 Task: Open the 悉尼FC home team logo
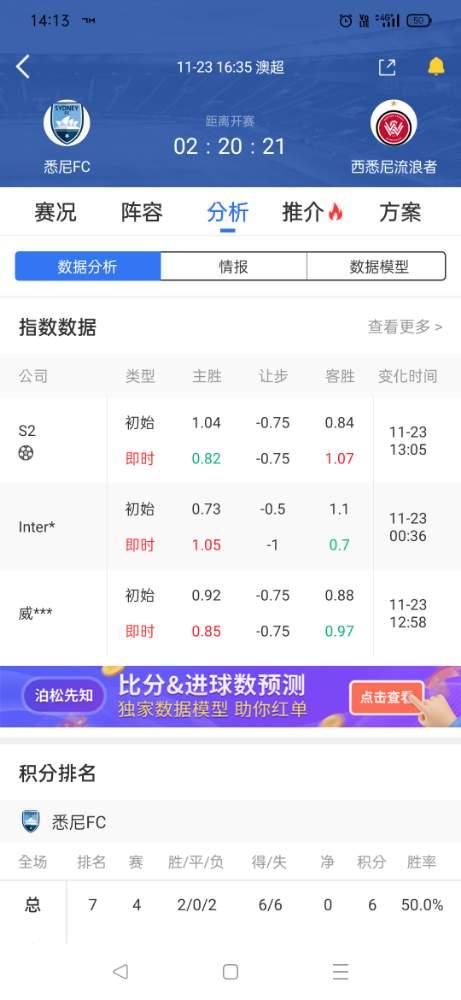67,123
